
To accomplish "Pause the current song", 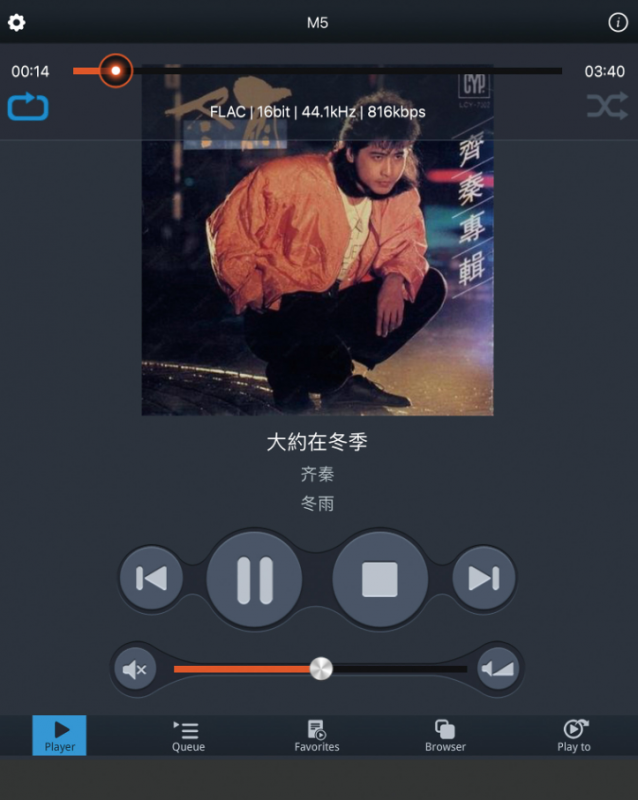I will (x=254, y=578).
